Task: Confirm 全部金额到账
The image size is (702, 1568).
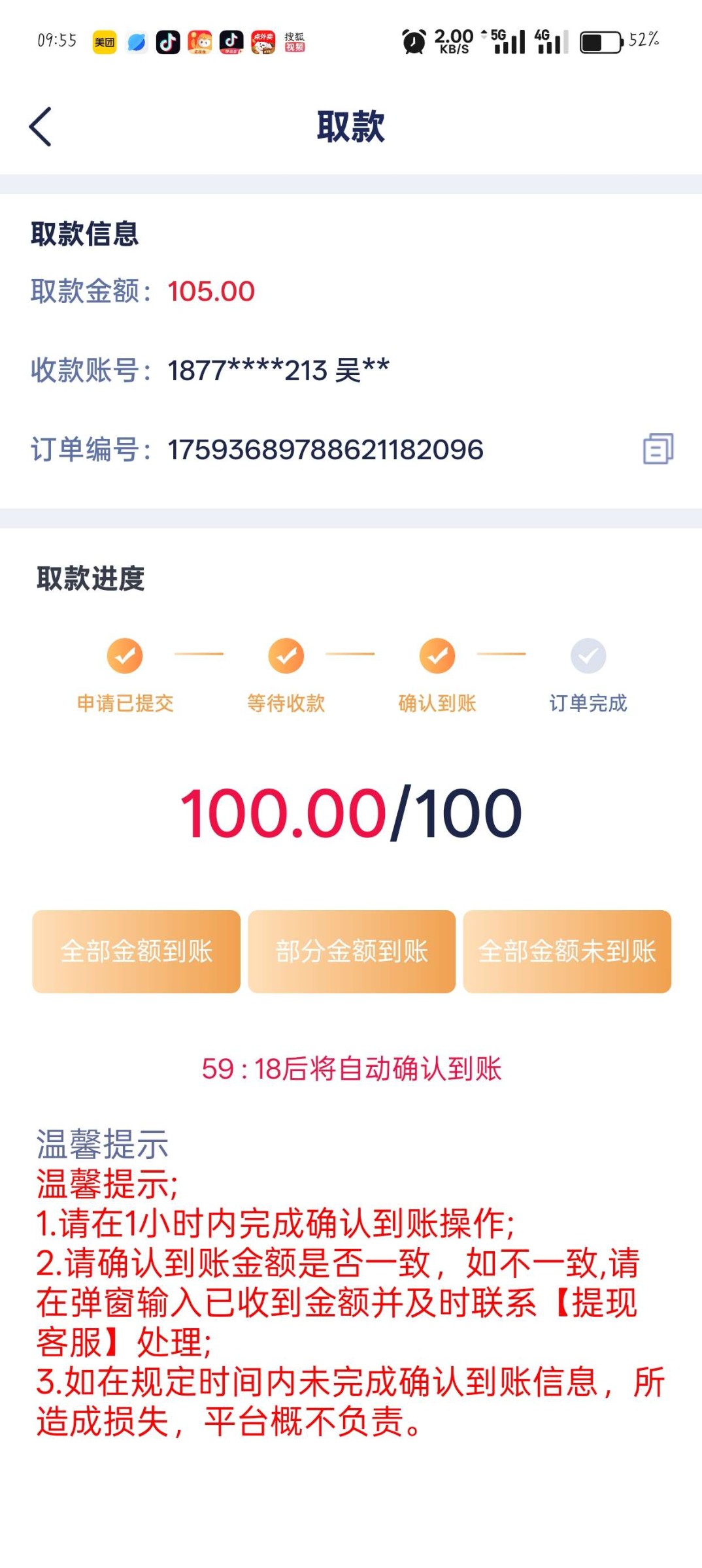Action: click(136, 951)
